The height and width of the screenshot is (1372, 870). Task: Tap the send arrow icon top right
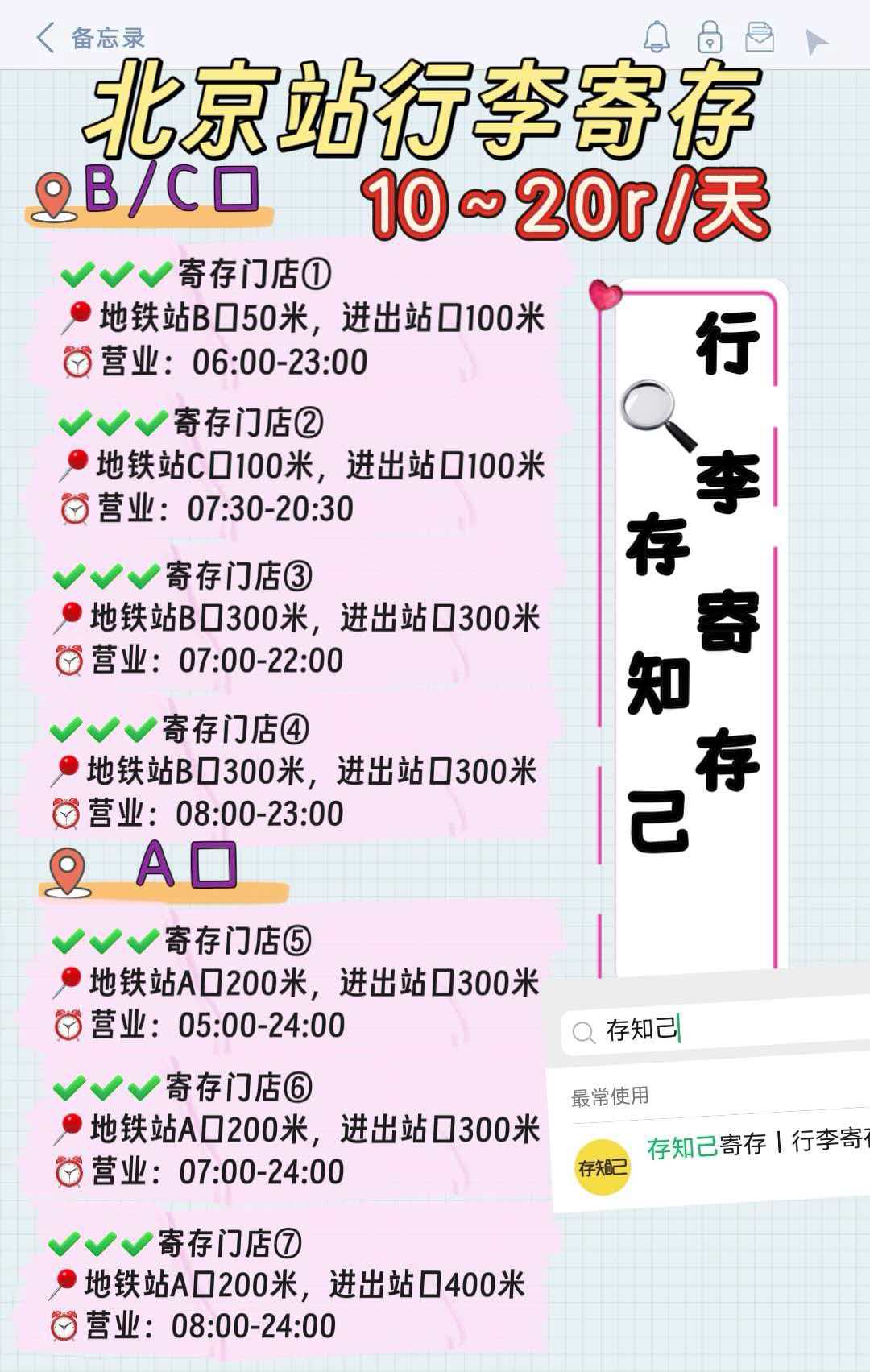click(817, 42)
